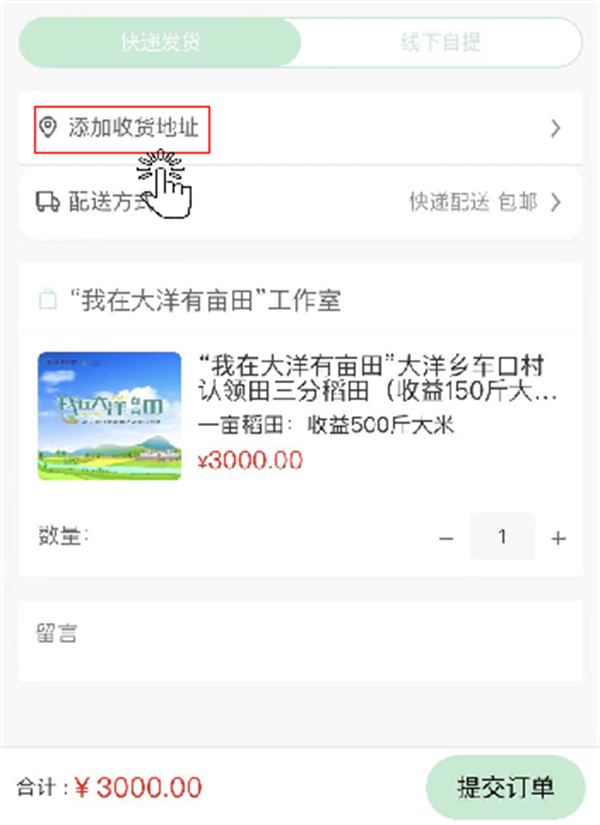This screenshot has height=825, width=600.
Task: Tap the quantity number field
Action: coord(502,538)
